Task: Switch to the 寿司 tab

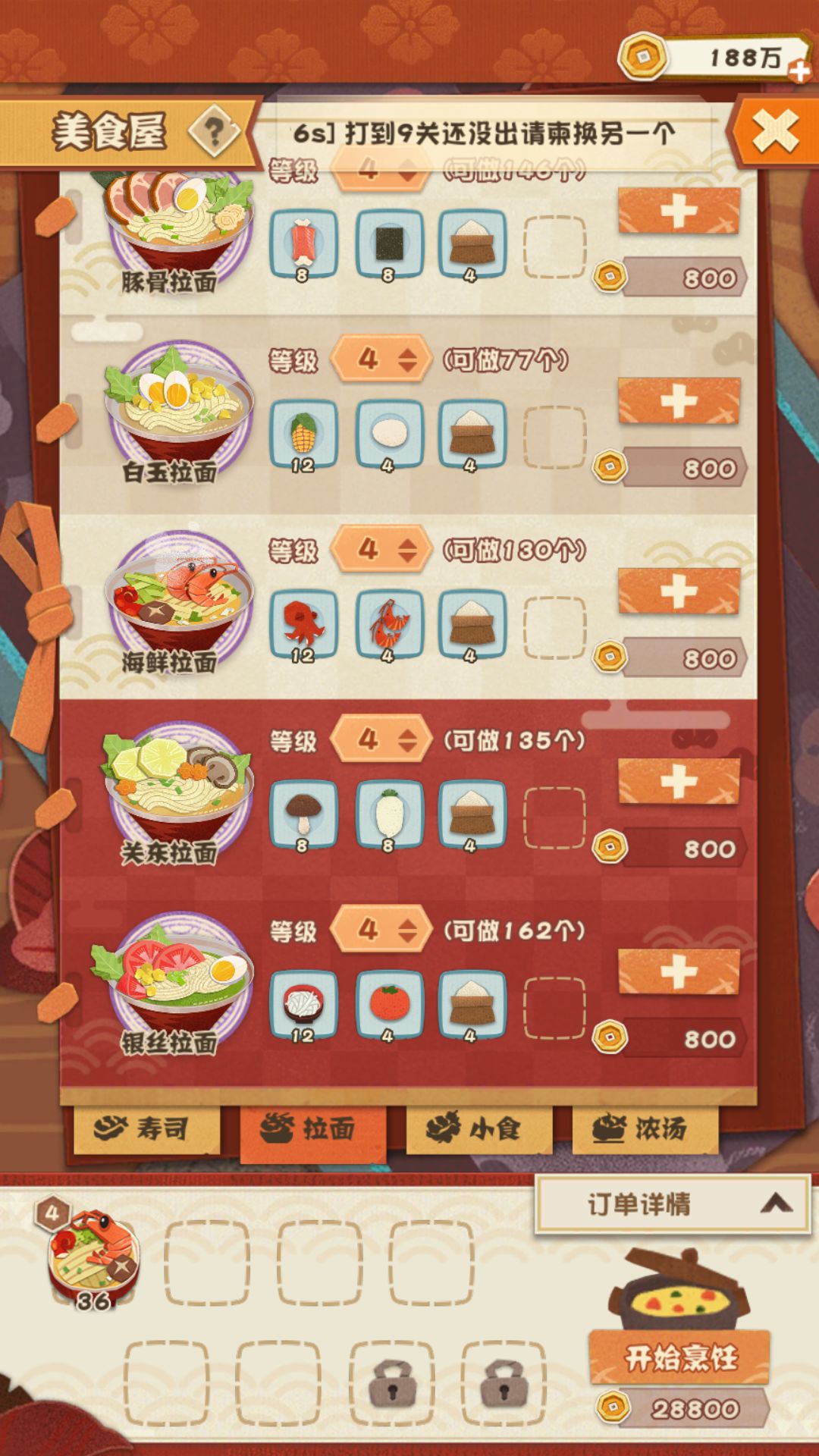Action: click(146, 1129)
